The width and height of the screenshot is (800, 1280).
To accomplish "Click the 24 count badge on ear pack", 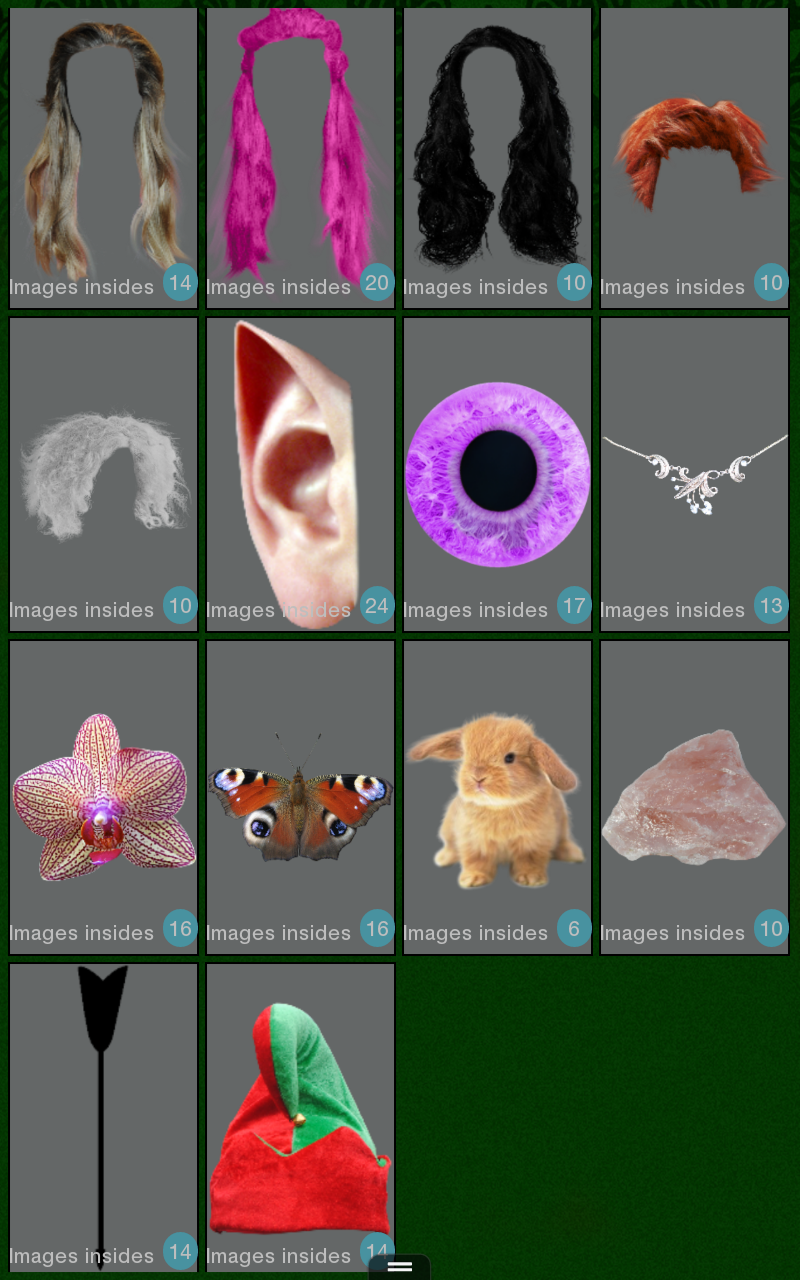I will click(378, 605).
